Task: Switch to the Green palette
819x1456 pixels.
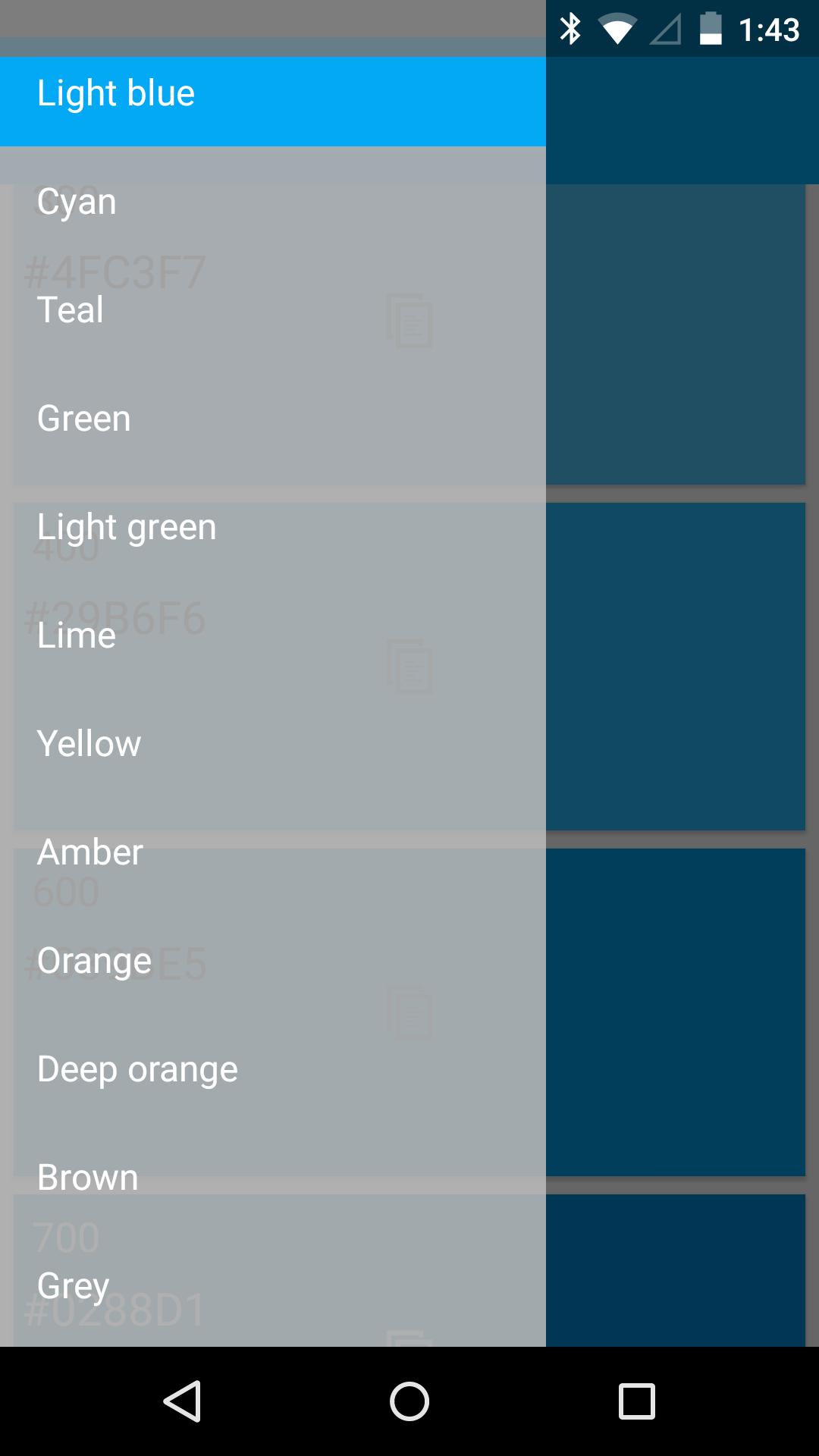Action: coord(273,419)
